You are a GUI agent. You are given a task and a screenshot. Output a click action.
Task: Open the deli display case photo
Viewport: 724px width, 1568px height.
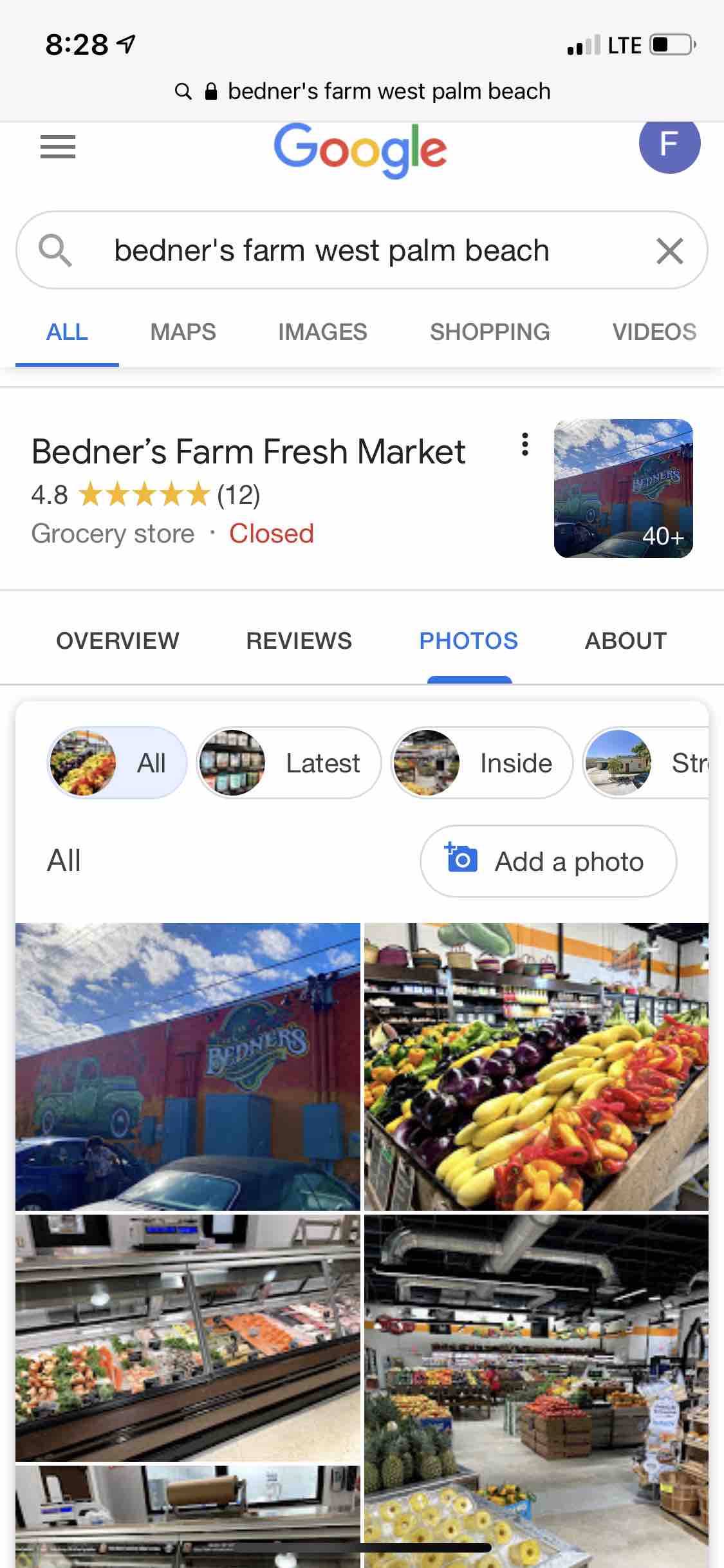(x=188, y=1338)
